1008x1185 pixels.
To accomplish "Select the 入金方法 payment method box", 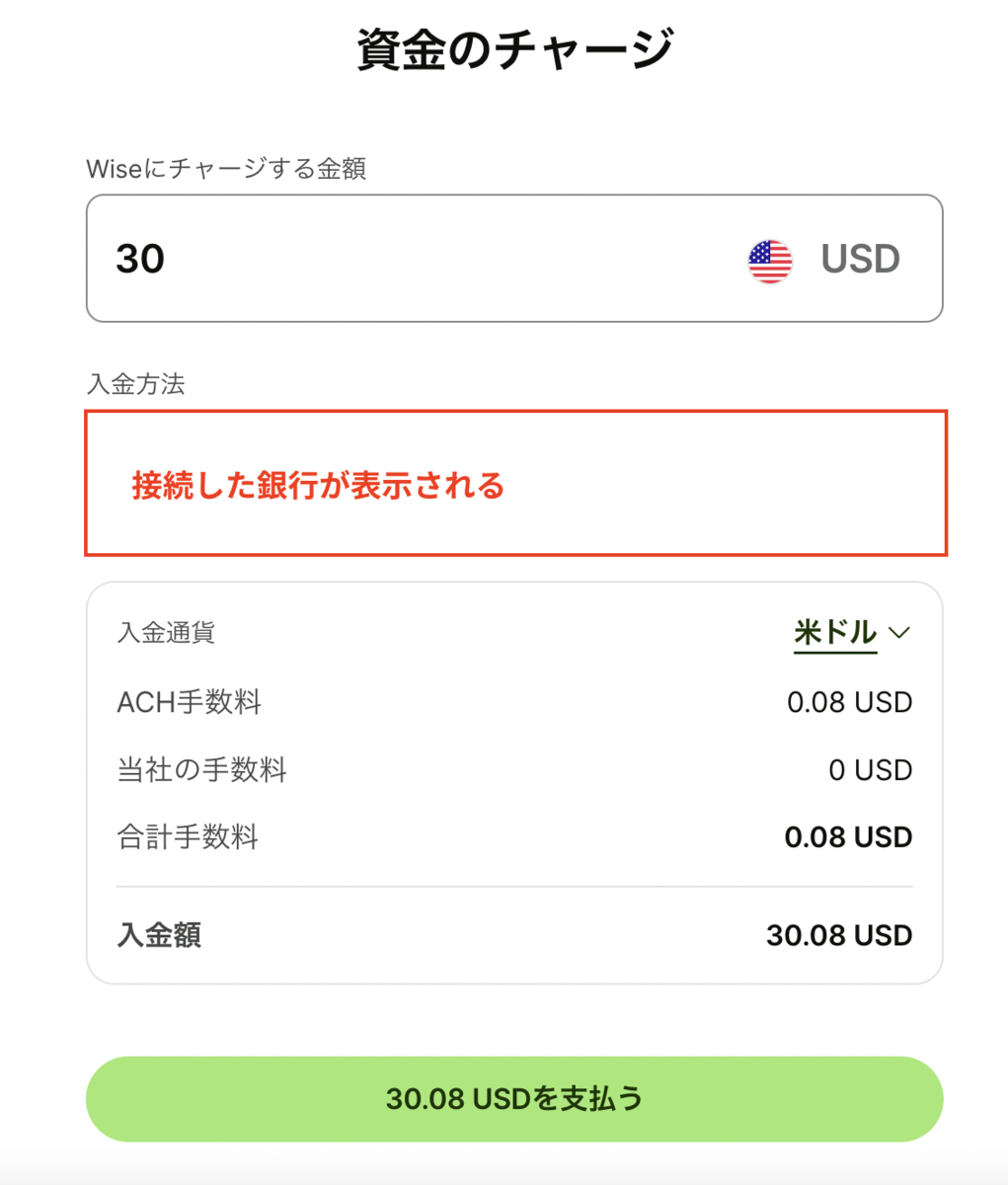I will [x=515, y=484].
